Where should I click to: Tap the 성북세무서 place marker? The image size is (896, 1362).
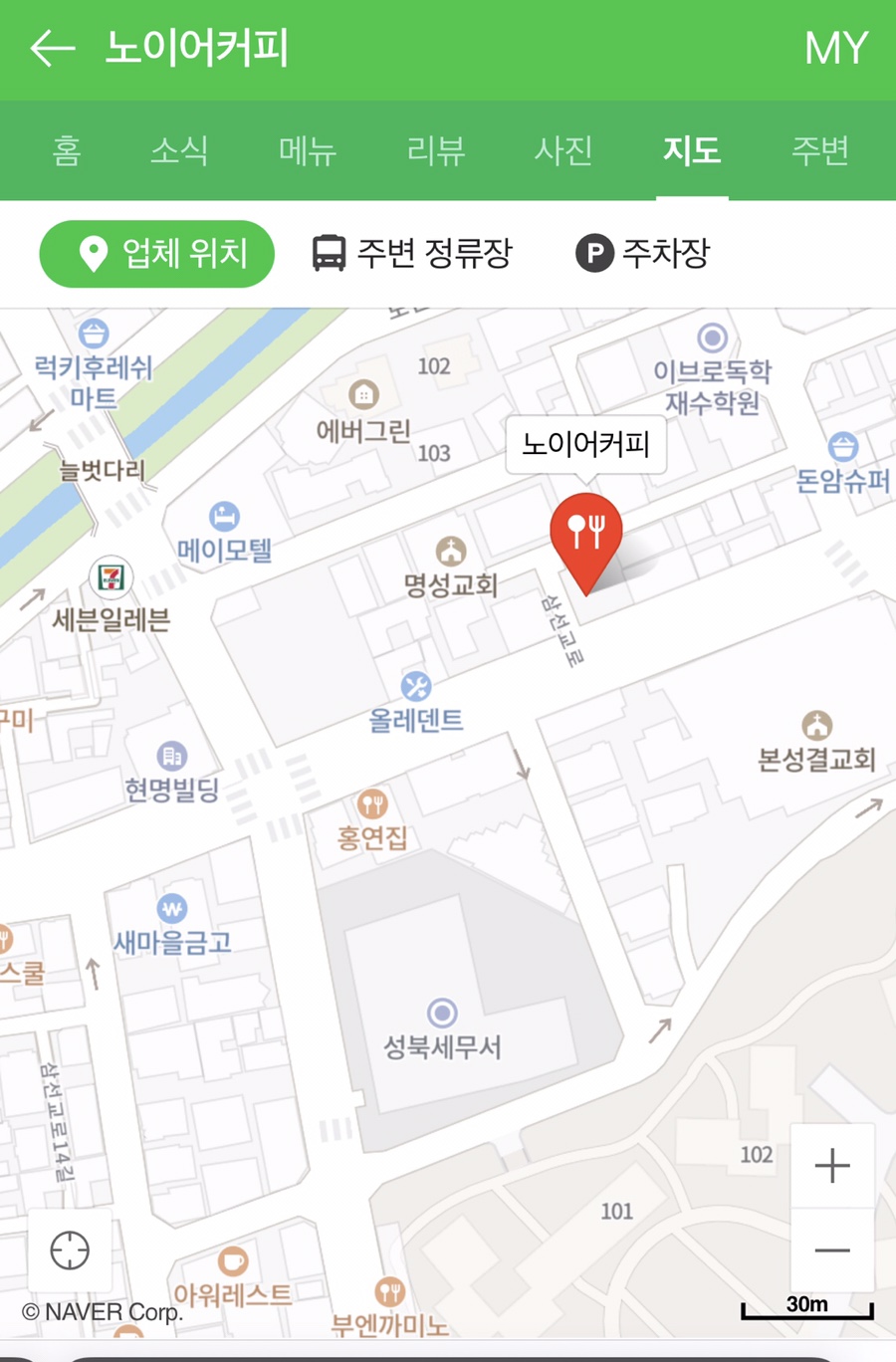pos(442,1014)
